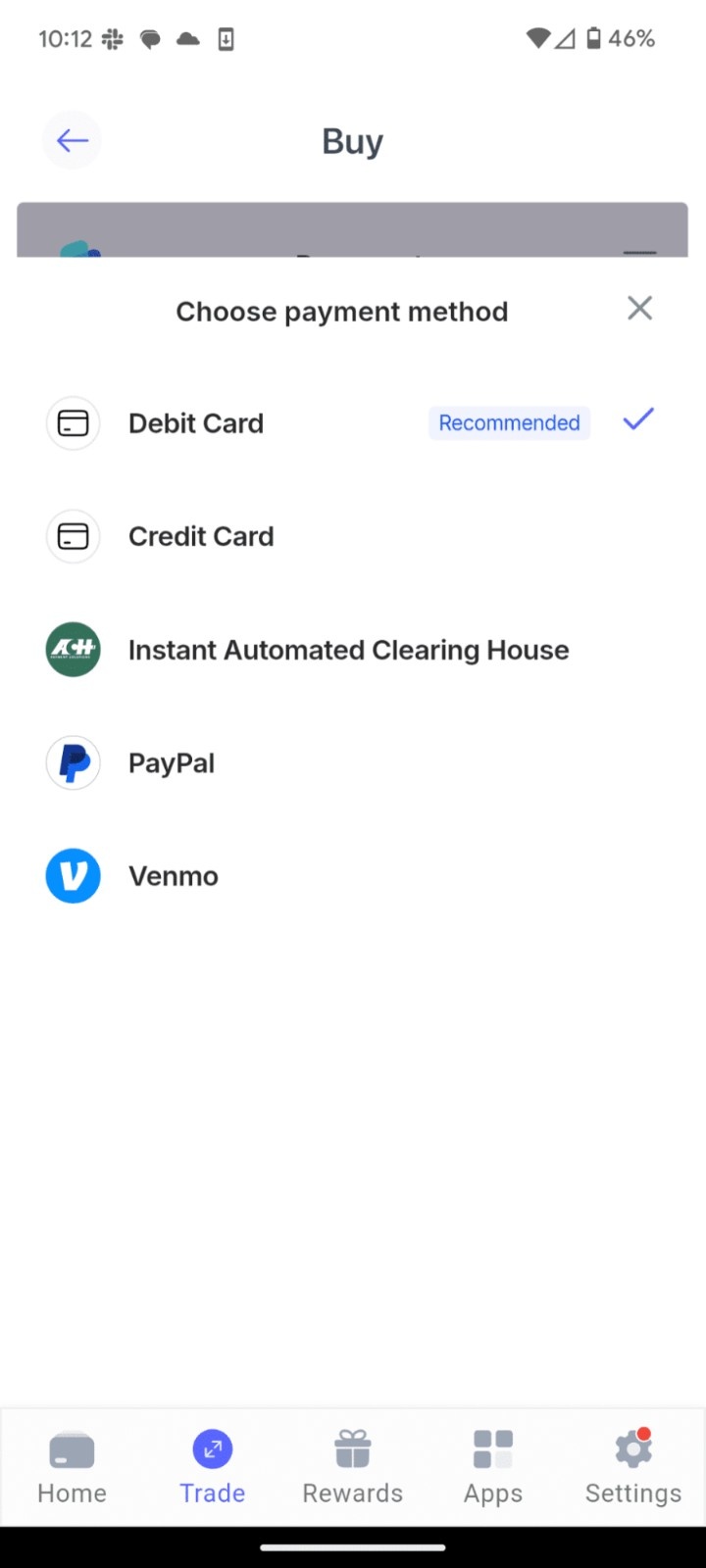This screenshot has width=706, height=1568.
Task: Select Debit Card as payment method
Action: (x=196, y=423)
